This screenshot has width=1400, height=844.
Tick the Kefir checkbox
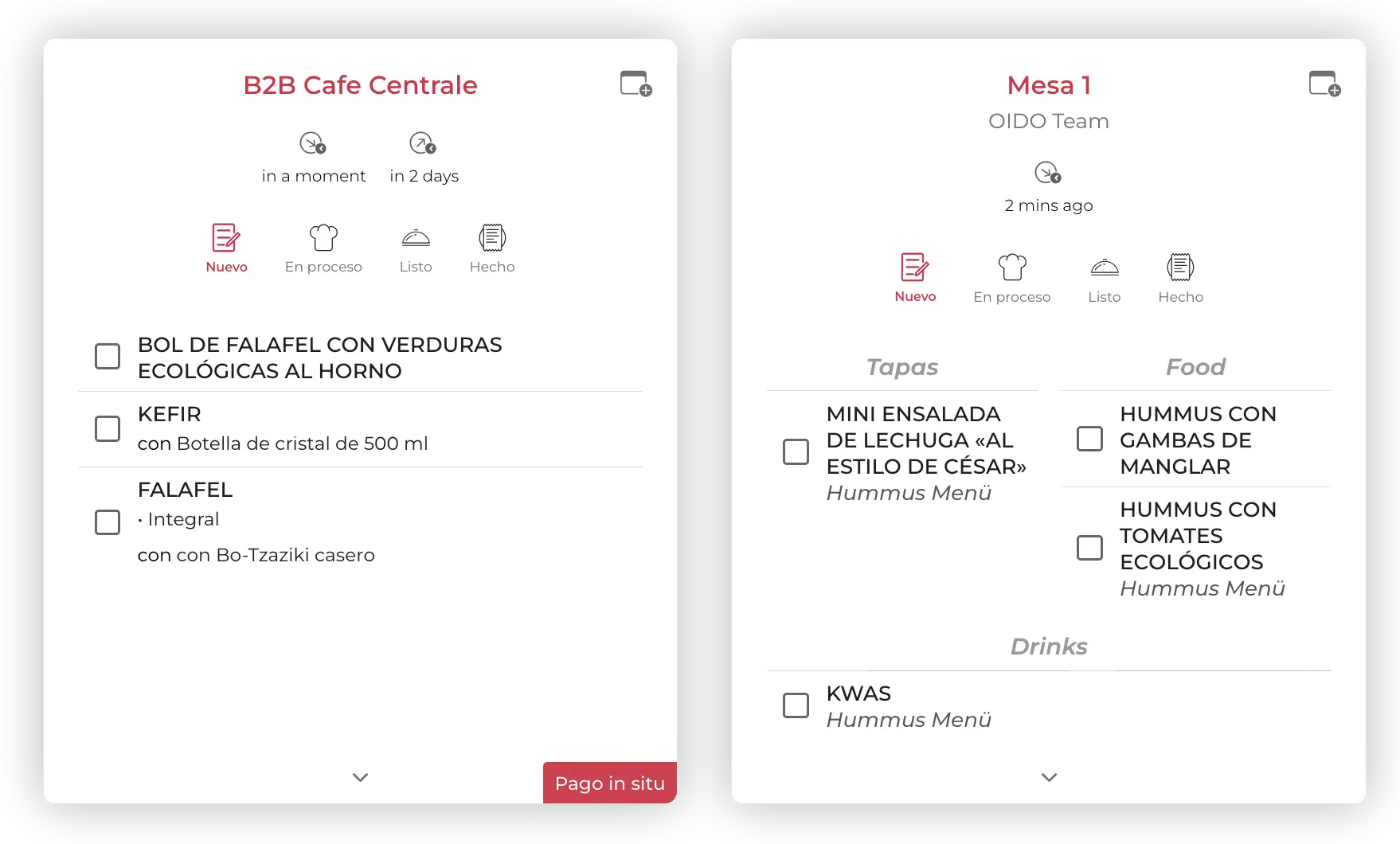[x=108, y=428]
